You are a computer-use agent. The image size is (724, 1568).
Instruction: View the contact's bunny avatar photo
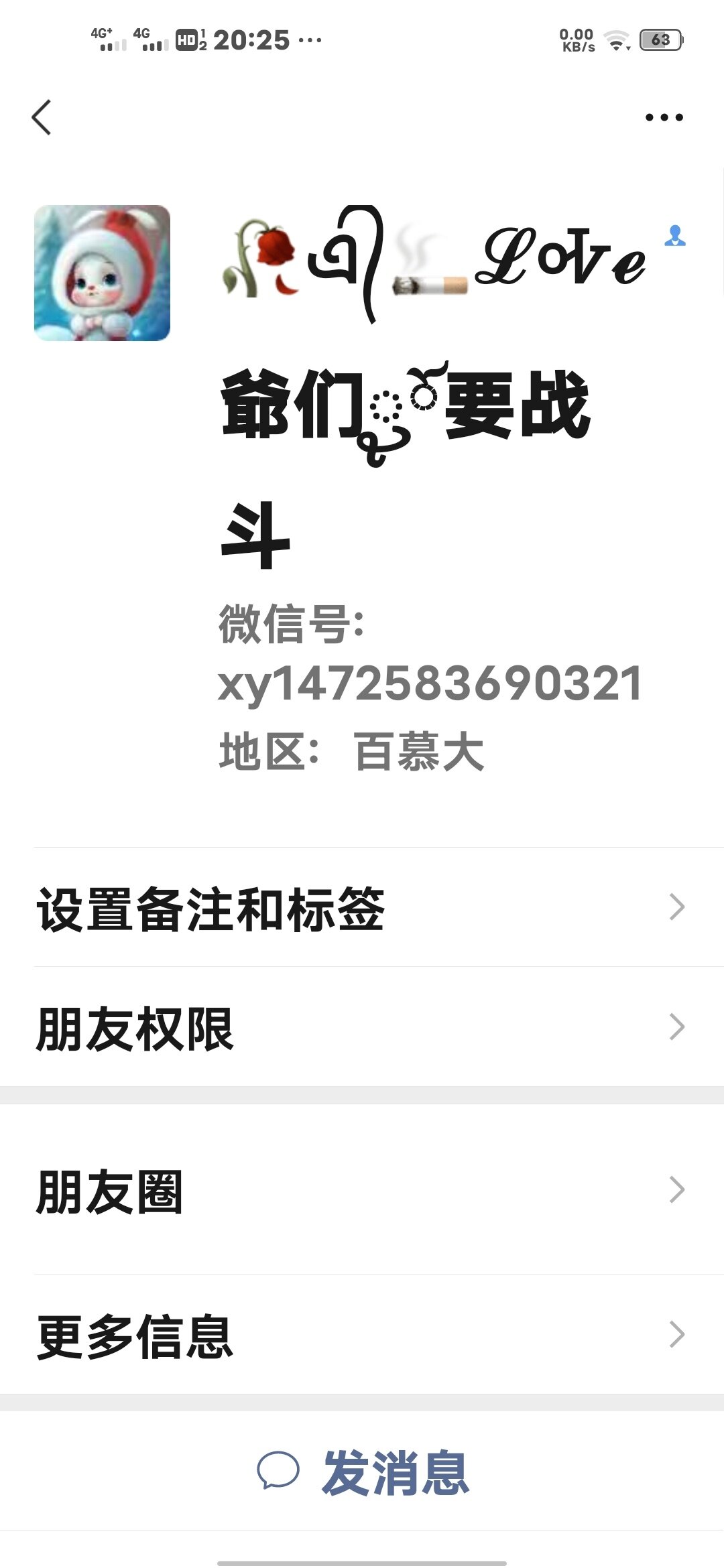(x=102, y=273)
